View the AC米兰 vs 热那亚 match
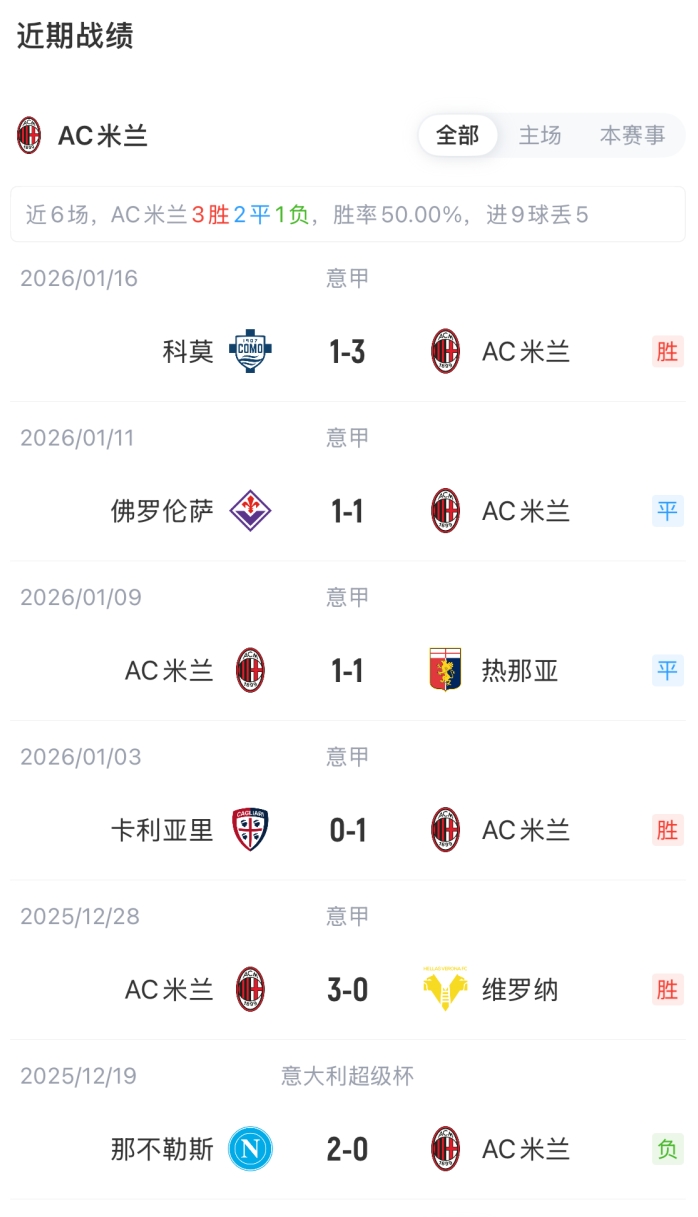This screenshot has height=1217, width=698. tap(348, 670)
